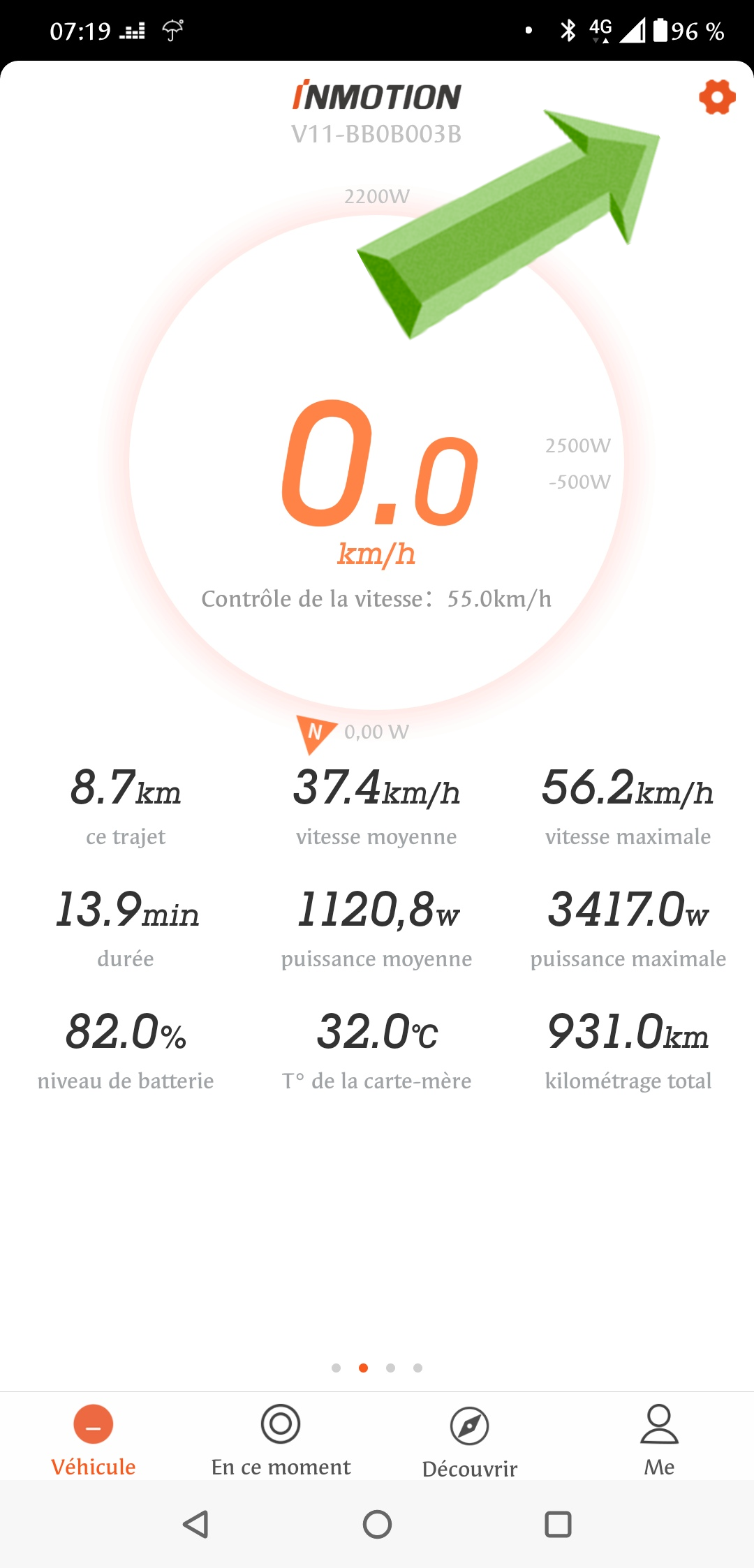
Task: Open the recent apps overview
Action: pyautogui.click(x=558, y=1524)
